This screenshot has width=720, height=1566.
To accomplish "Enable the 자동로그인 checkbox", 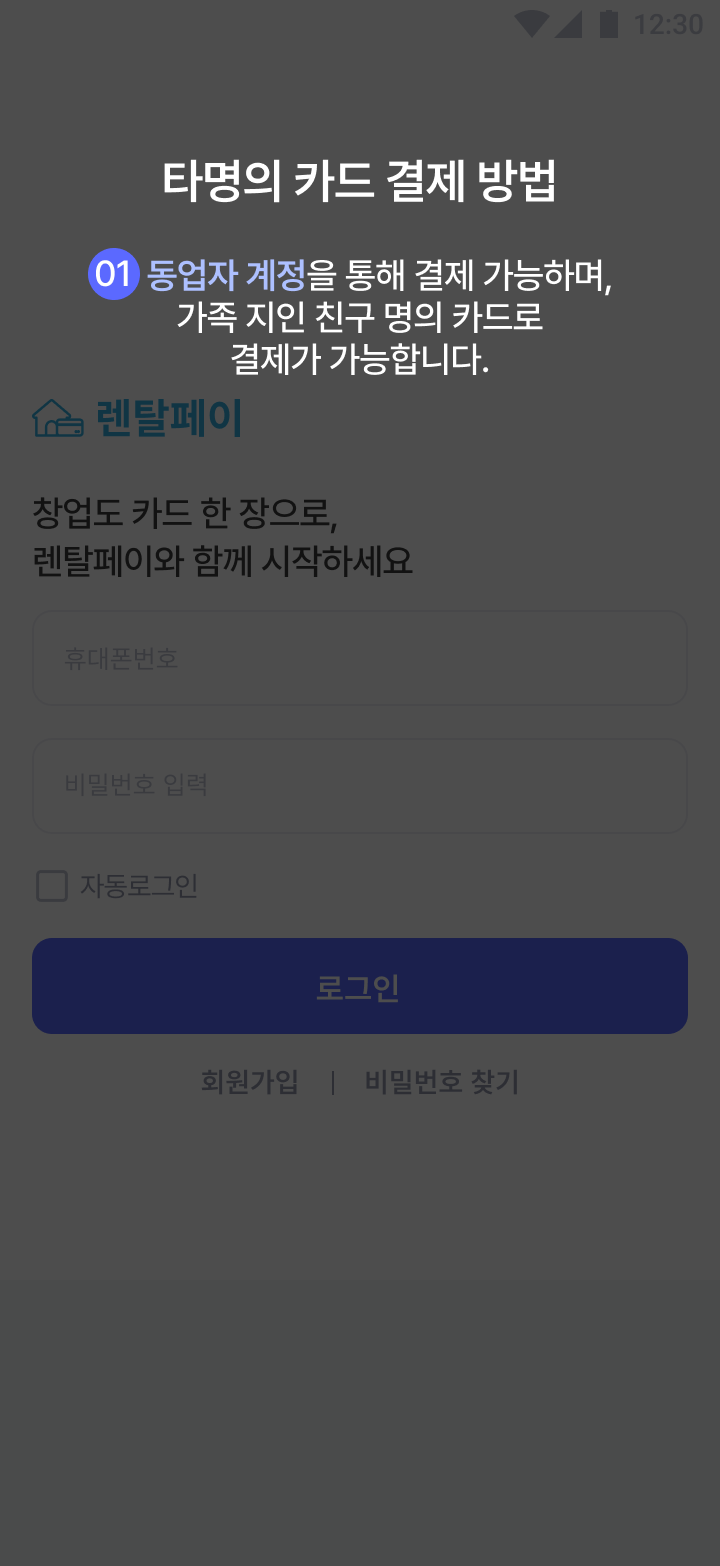I will [52, 886].
